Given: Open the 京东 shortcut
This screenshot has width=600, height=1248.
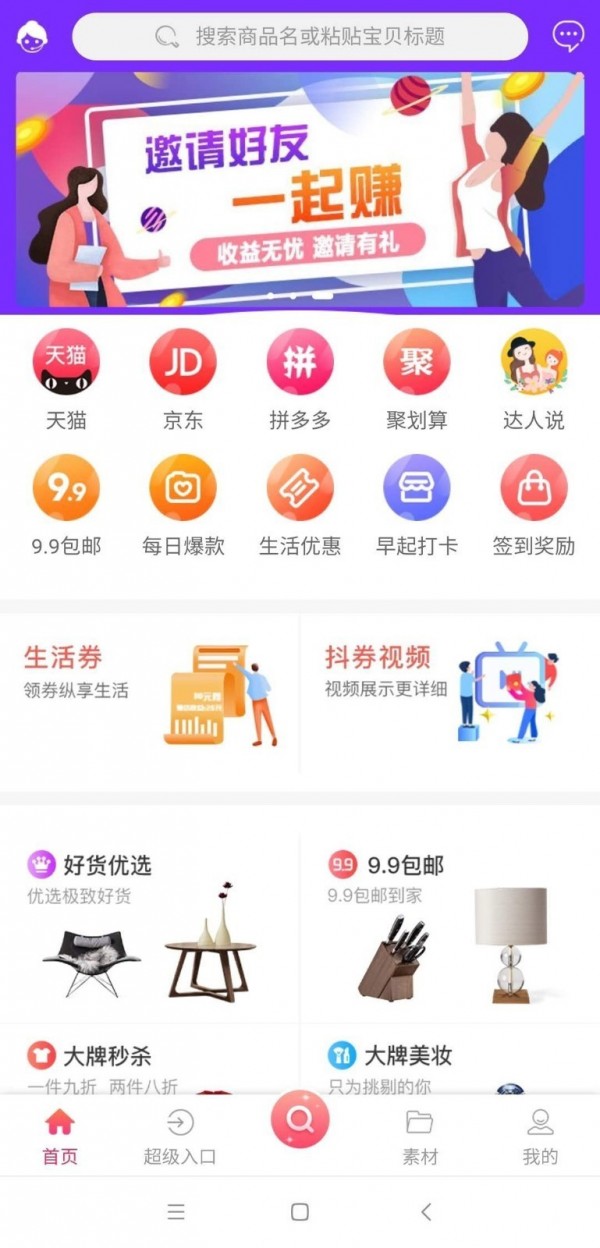Looking at the screenshot, I should (x=183, y=377).
